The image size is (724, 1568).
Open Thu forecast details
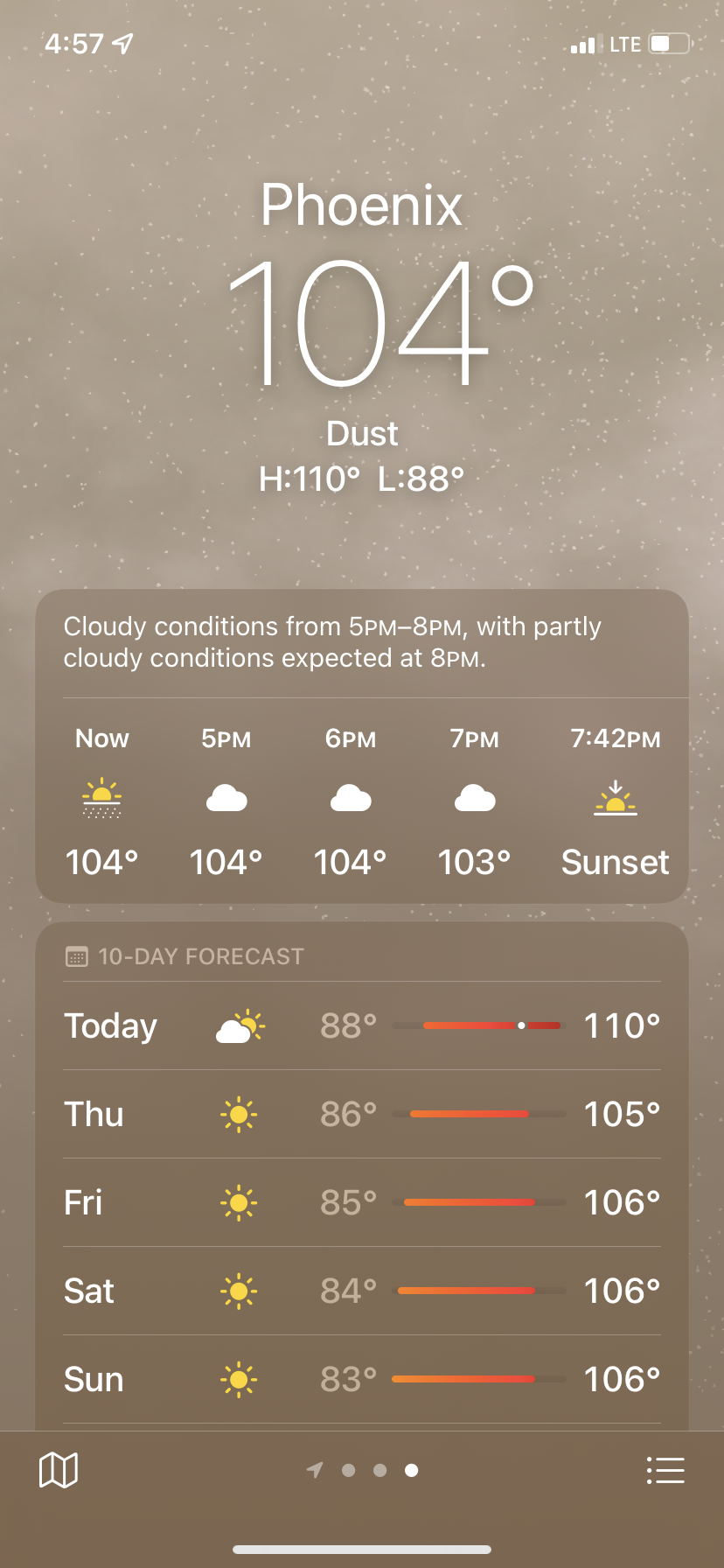point(362,1114)
